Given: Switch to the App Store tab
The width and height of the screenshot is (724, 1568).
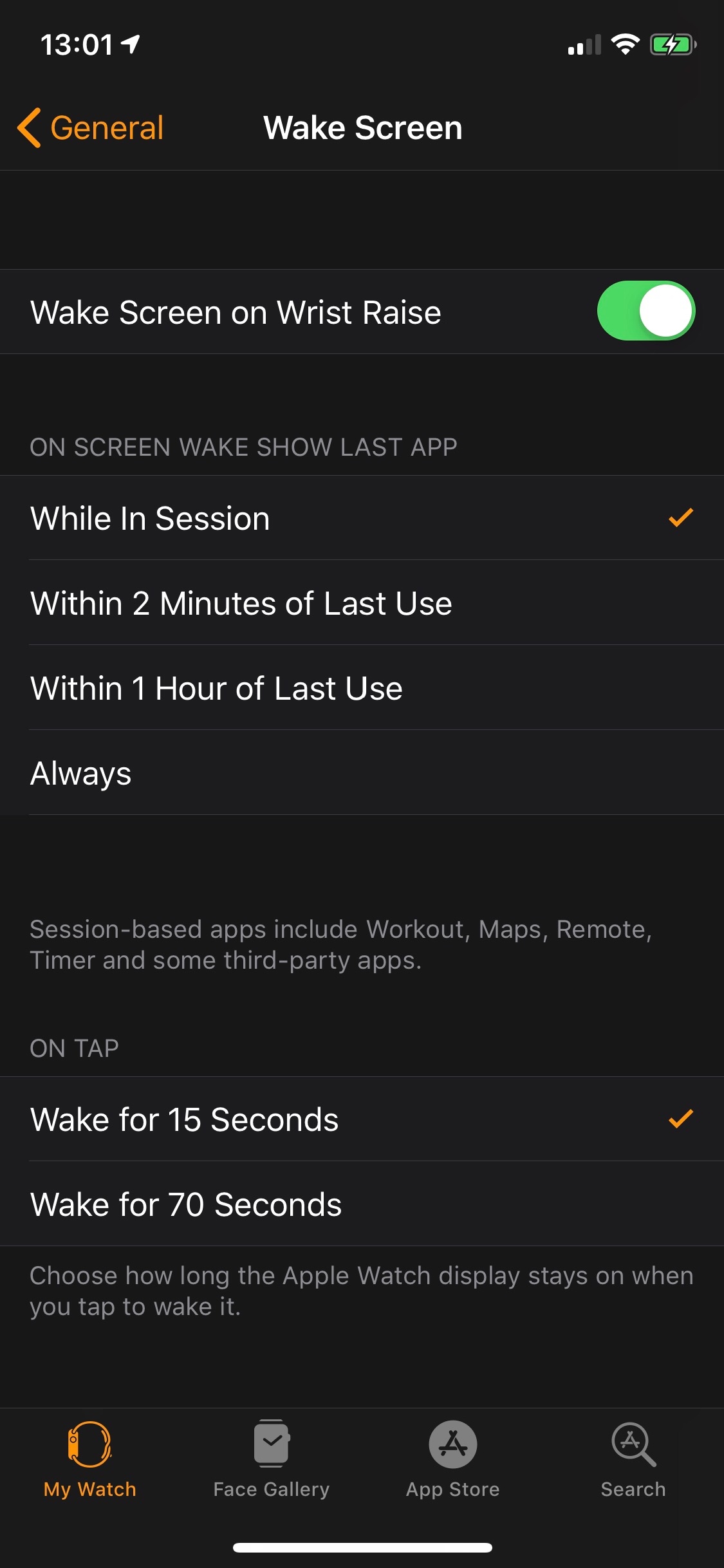Looking at the screenshot, I should coord(452,1474).
